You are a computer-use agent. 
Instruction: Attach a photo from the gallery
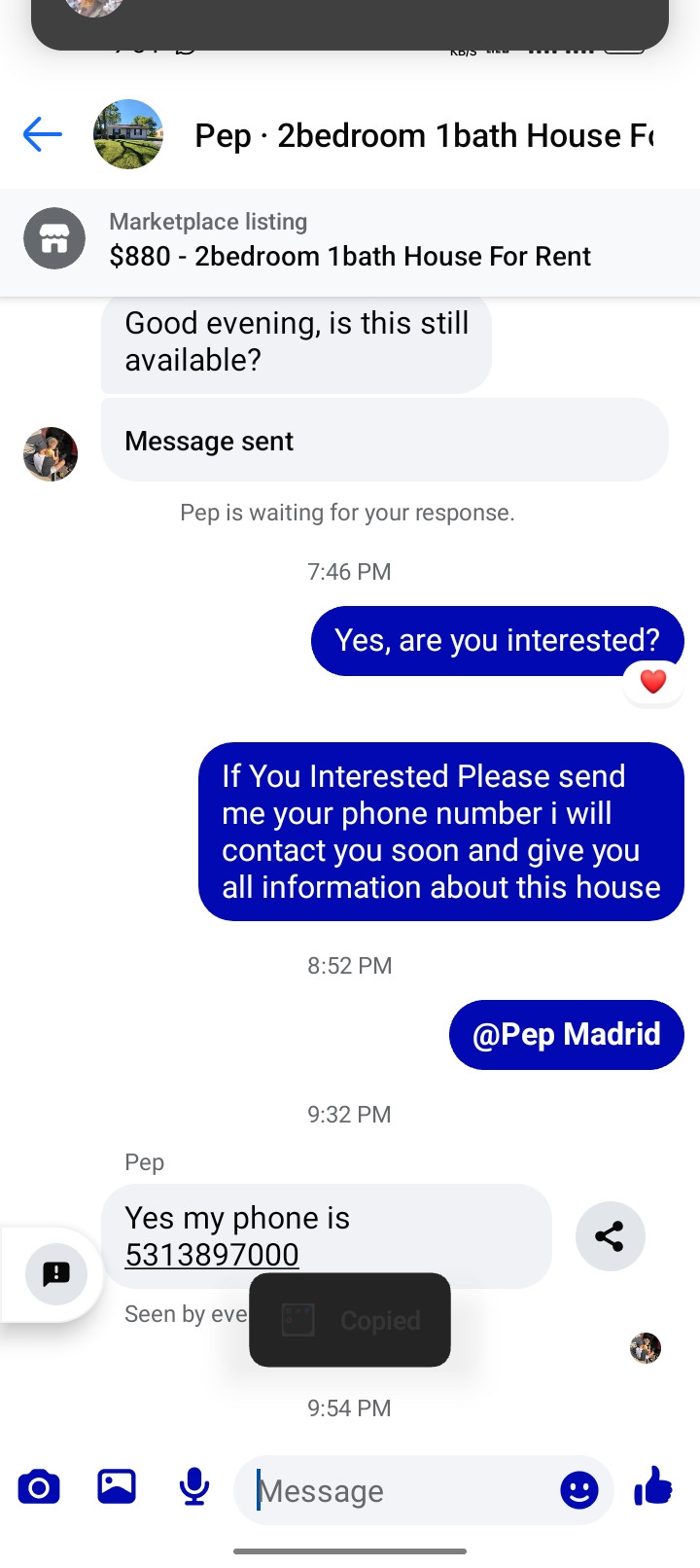click(x=117, y=1487)
